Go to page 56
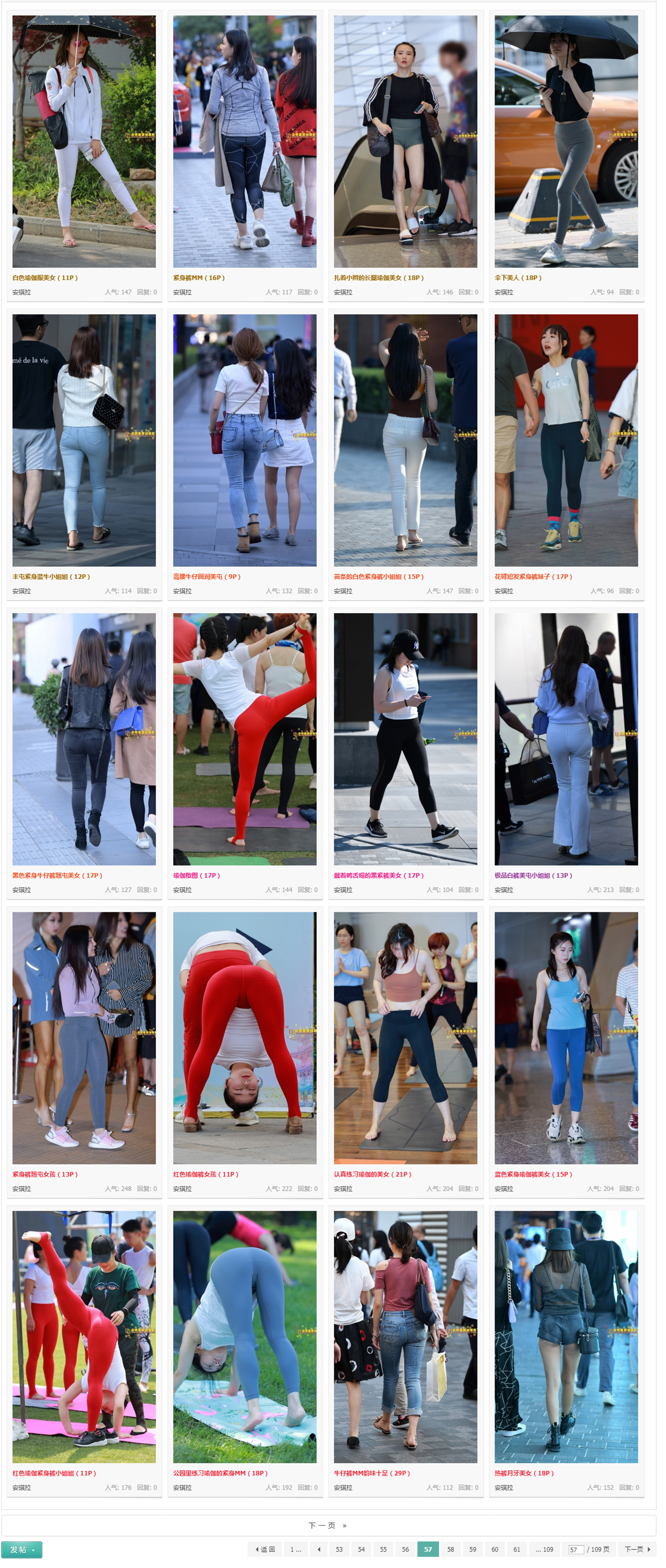 click(x=405, y=1549)
